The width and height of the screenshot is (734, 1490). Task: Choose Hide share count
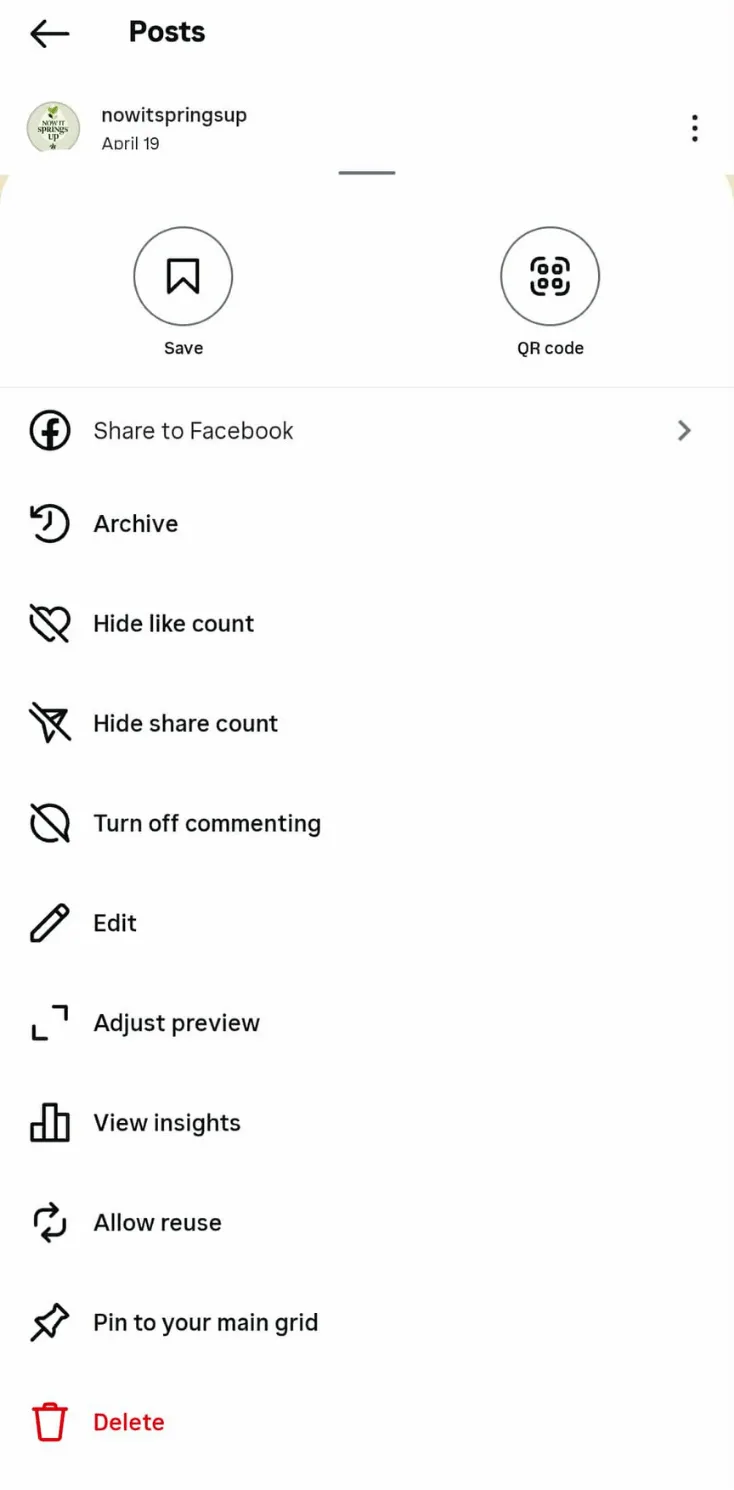[x=185, y=724]
